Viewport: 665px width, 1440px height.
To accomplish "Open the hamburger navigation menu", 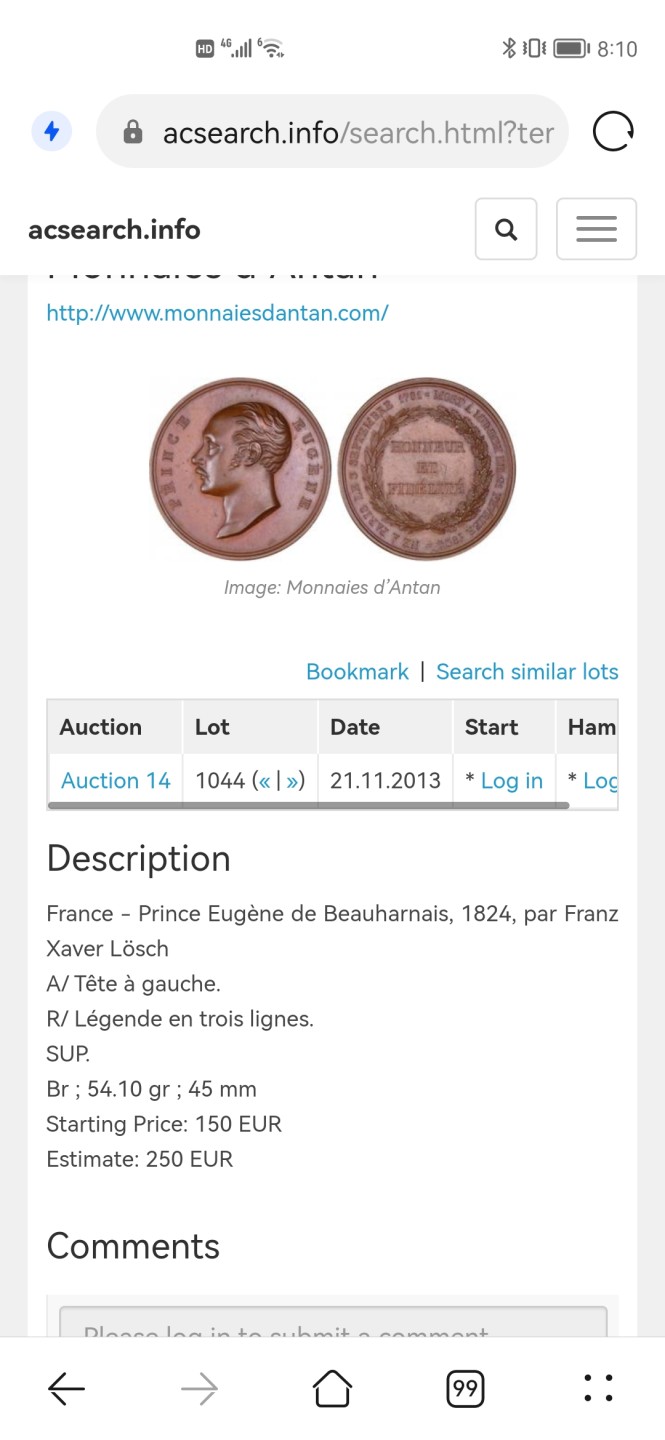I will [x=596, y=230].
